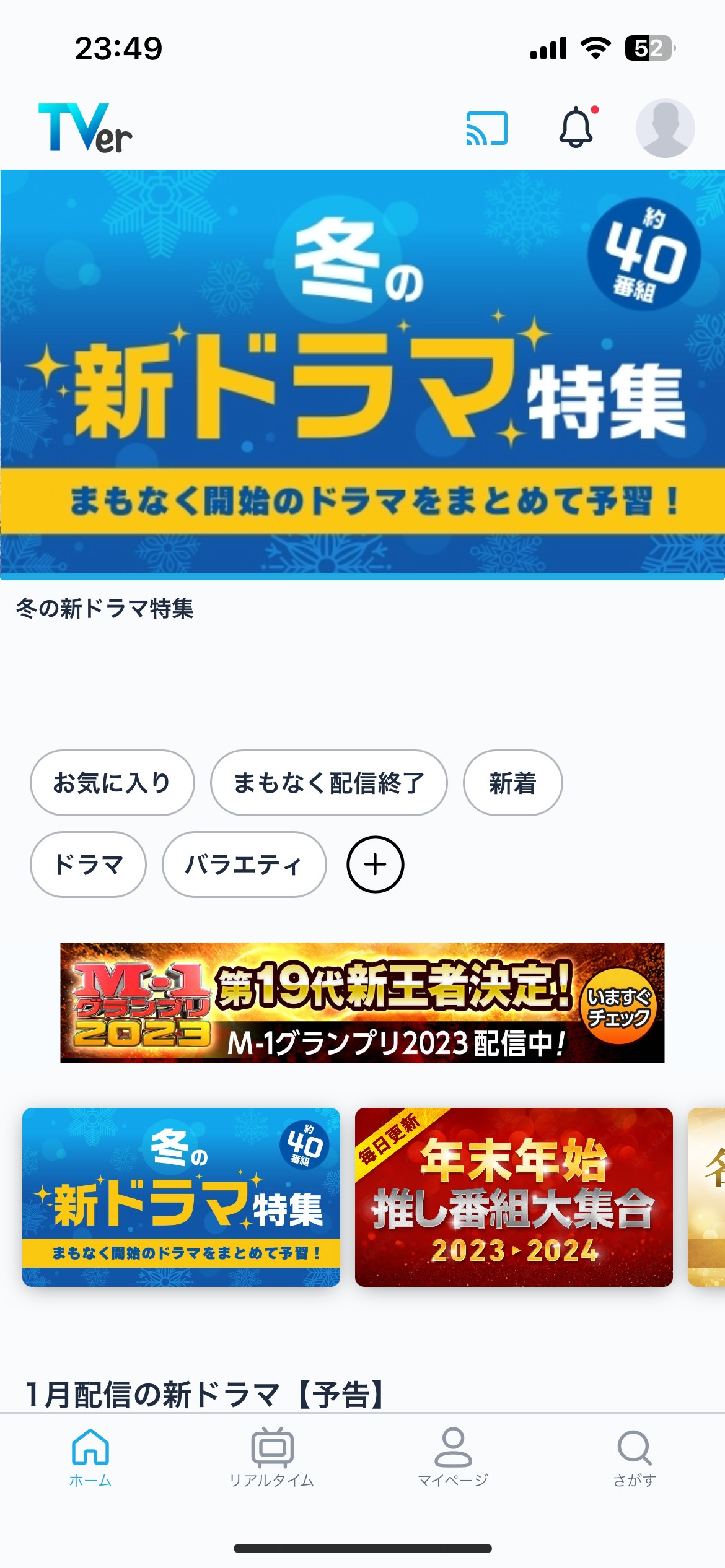Open the large 冬の新ドラマ特集 hero banner
This screenshot has width=725, height=1568.
coord(362,375)
